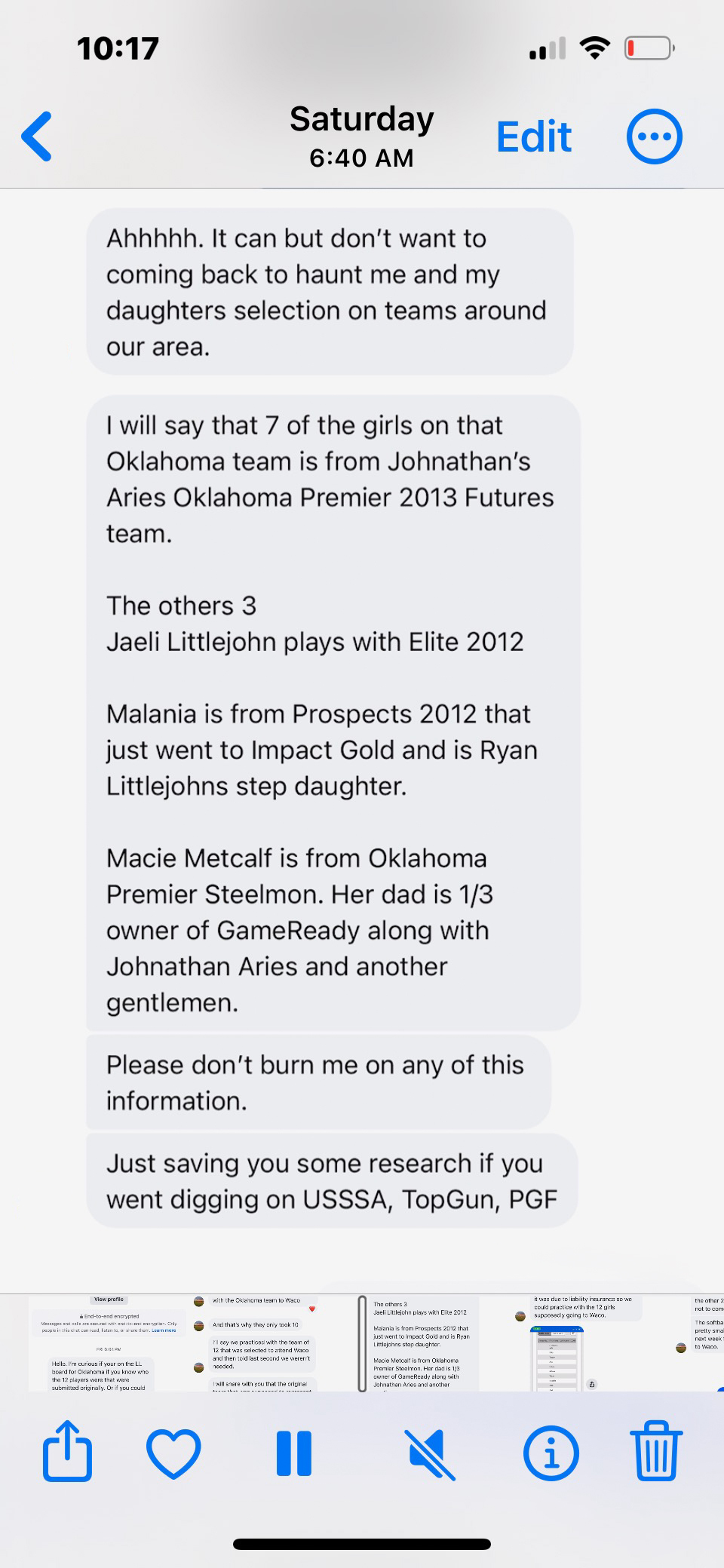Go back to the photo library
Screen dimensions: 724x1568
(x=37, y=137)
